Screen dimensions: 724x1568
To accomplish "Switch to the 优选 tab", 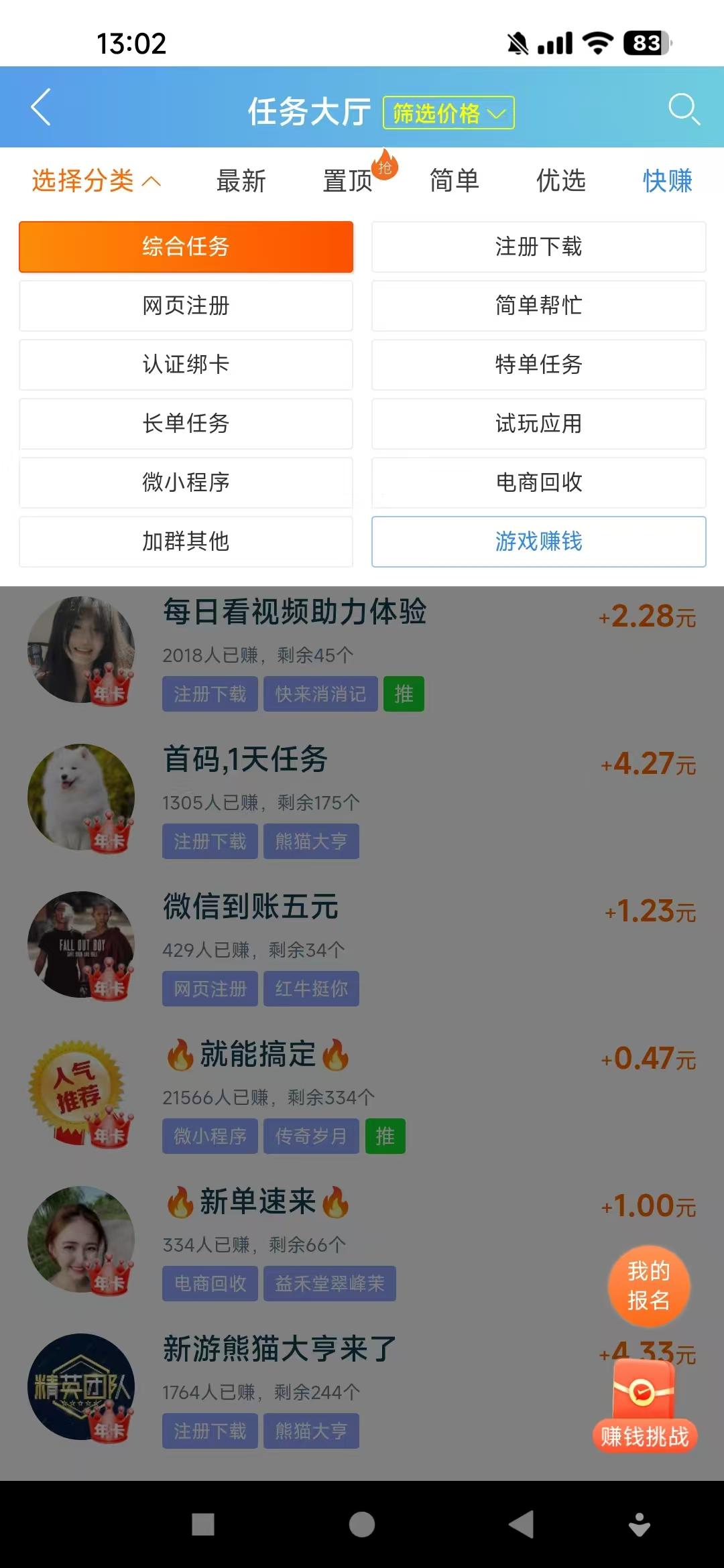I will [561, 181].
